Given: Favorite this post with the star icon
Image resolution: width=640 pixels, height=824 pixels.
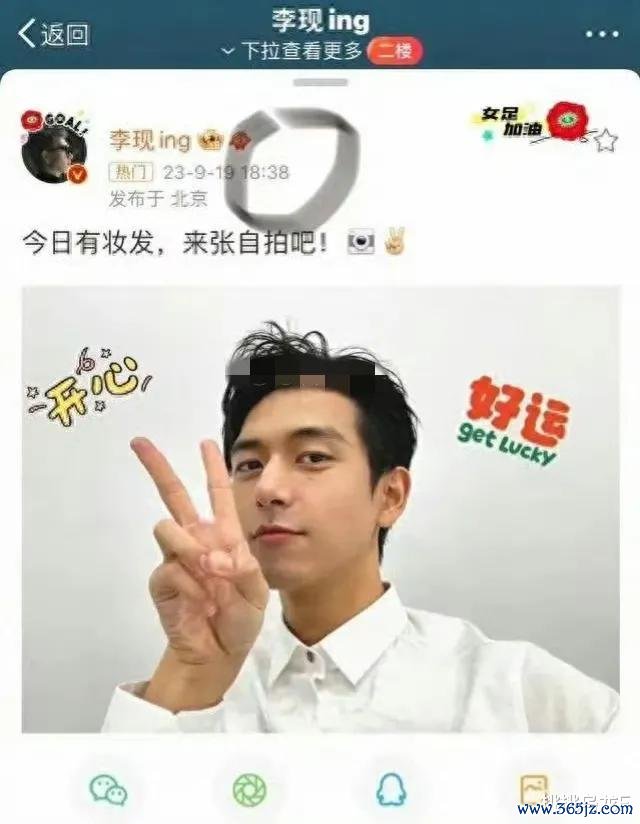Looking at the screenshot, I should pos(605,141).
